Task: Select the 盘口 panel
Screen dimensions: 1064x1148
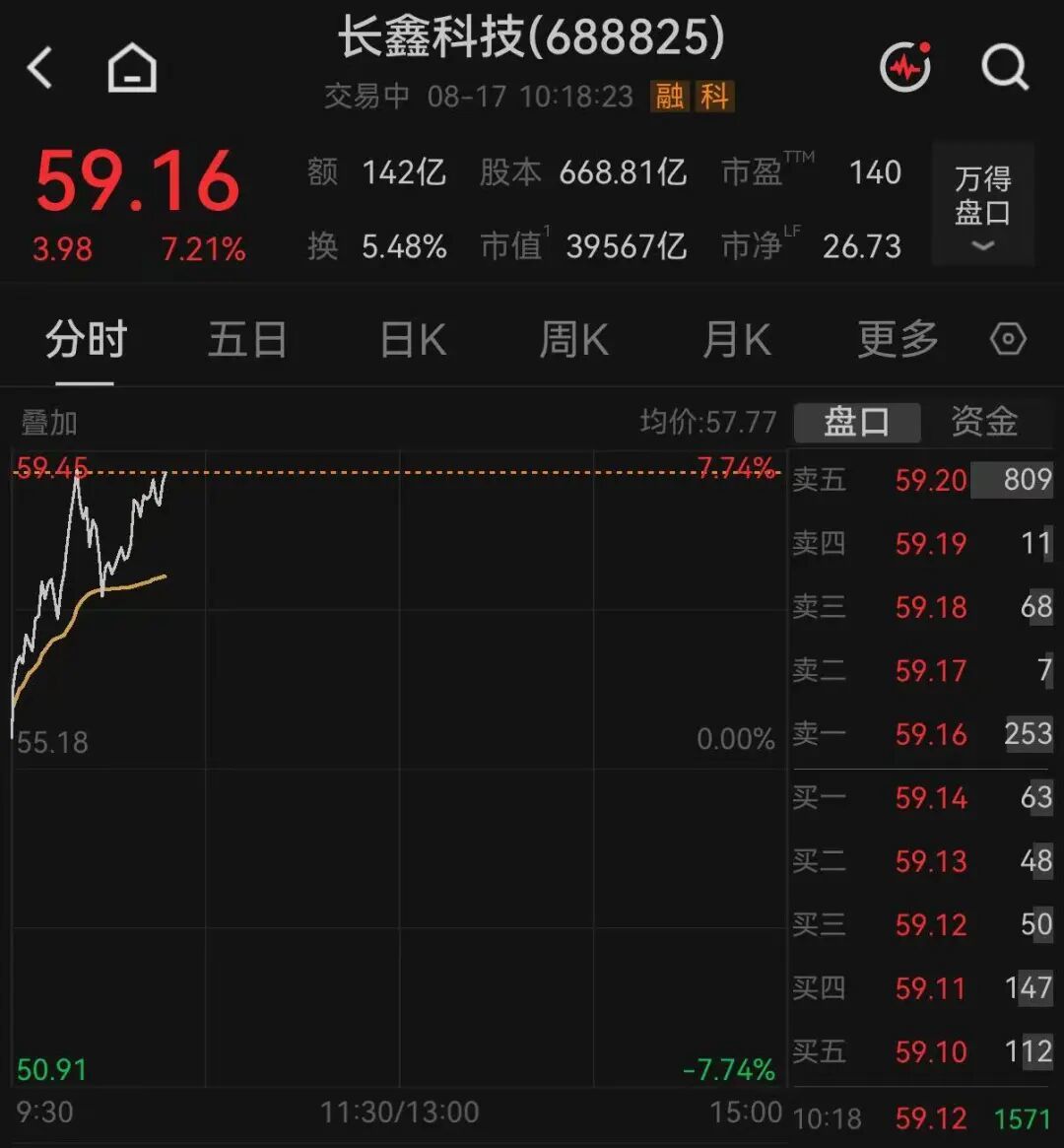Action: pyautogui.click(x=857, y=423)
